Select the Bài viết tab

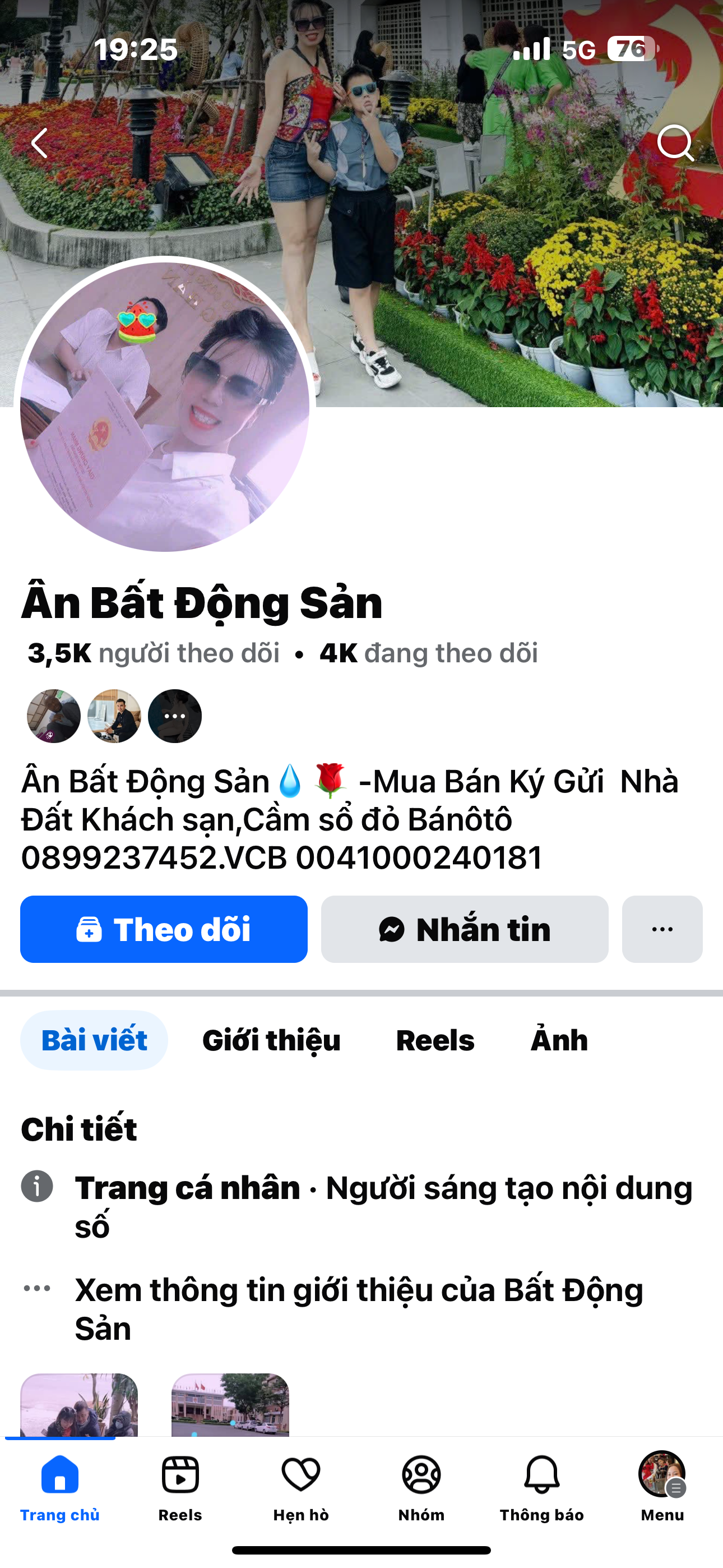(x=94, y=1040)
